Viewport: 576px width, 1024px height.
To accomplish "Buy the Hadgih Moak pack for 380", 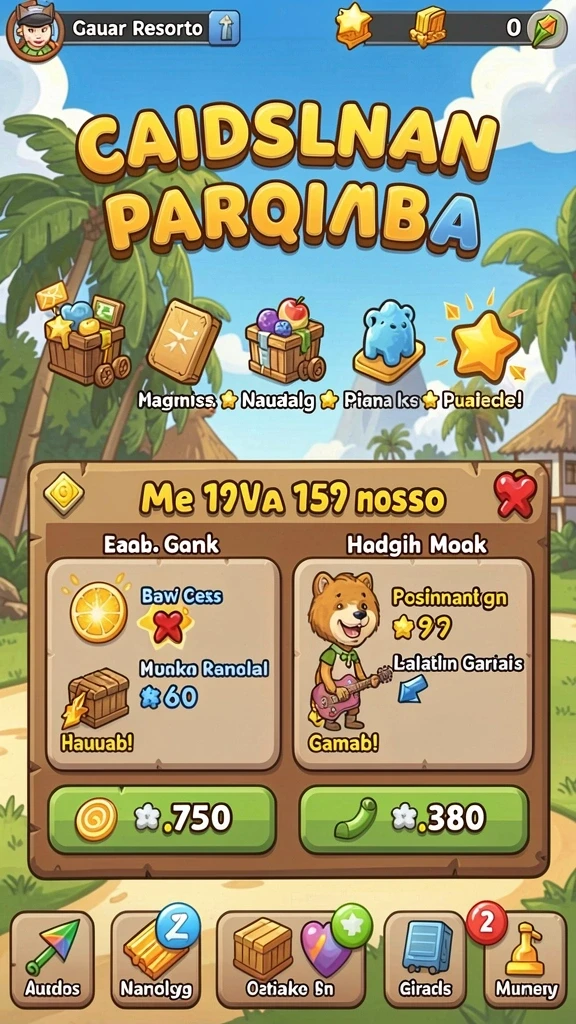I will (414, 819).
